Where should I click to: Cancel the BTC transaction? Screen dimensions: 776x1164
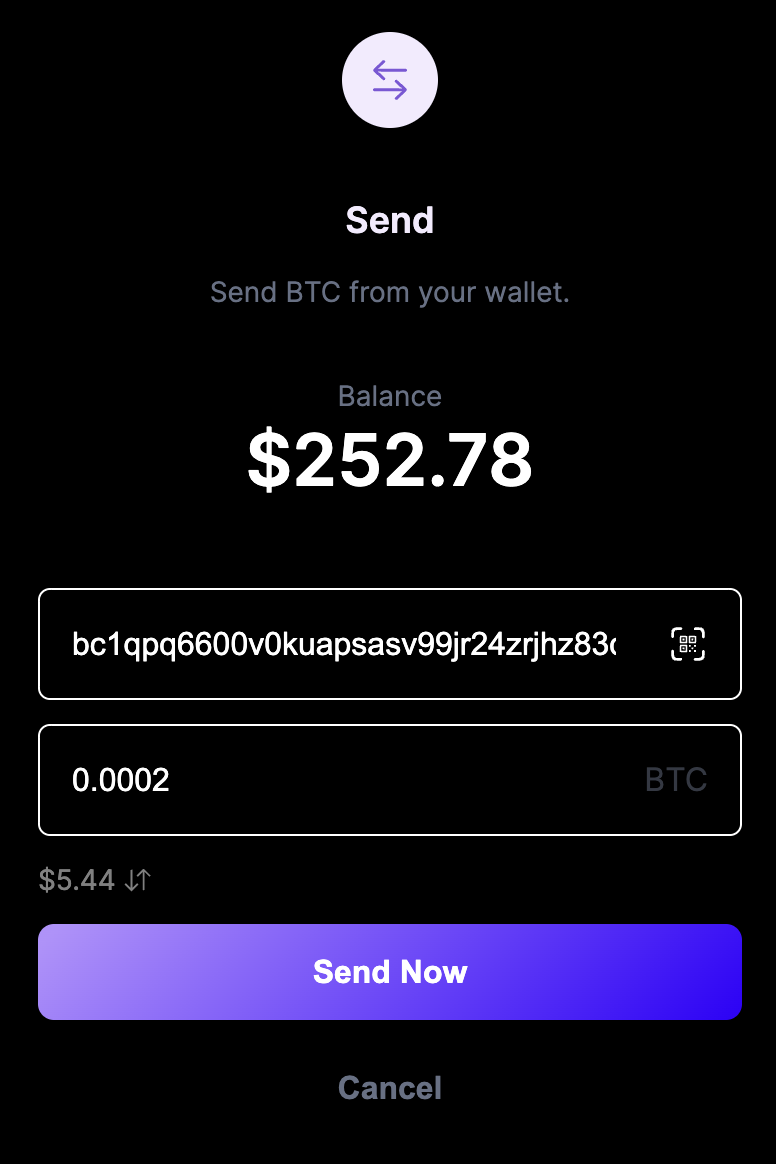[x=390, y=1087]
